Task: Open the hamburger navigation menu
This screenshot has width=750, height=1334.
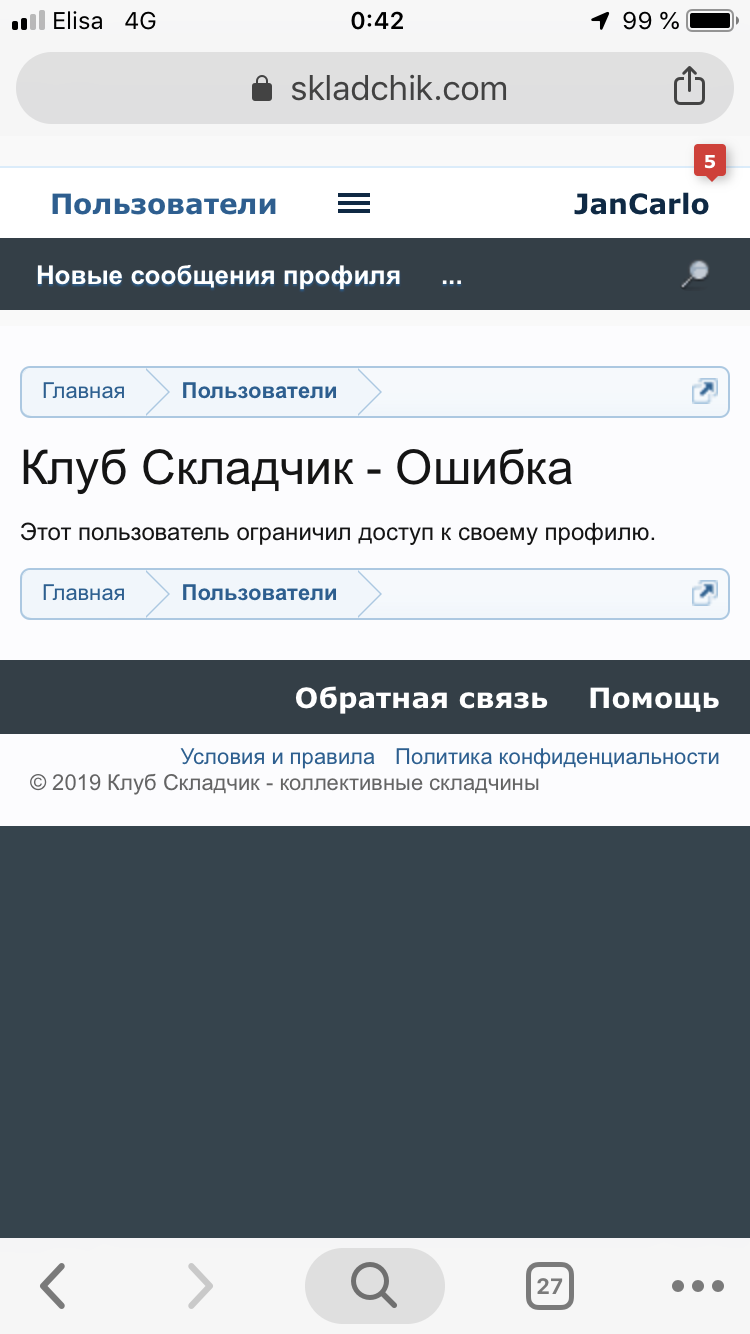Action: point(354,204)
